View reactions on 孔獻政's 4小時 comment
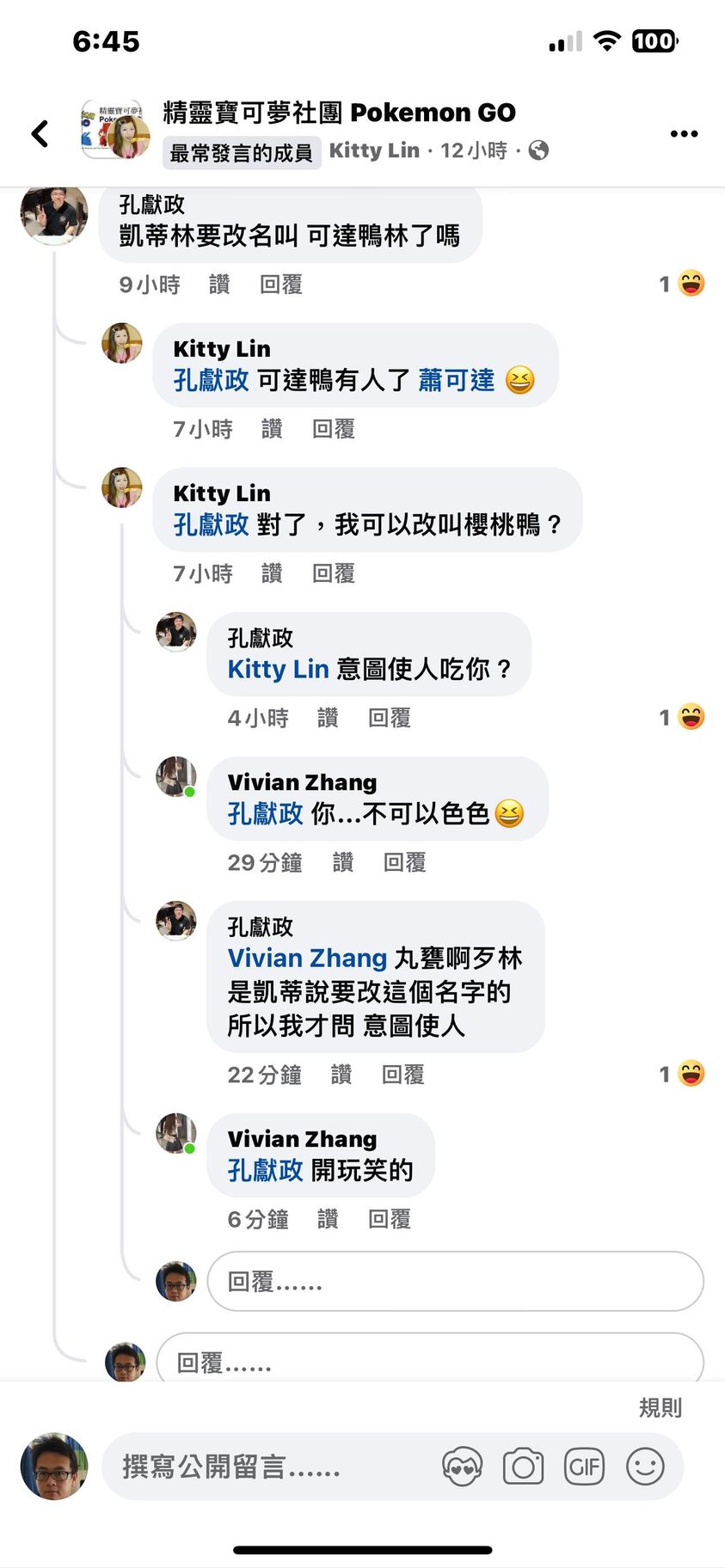The image size is (725, 1568). (682, 717)
